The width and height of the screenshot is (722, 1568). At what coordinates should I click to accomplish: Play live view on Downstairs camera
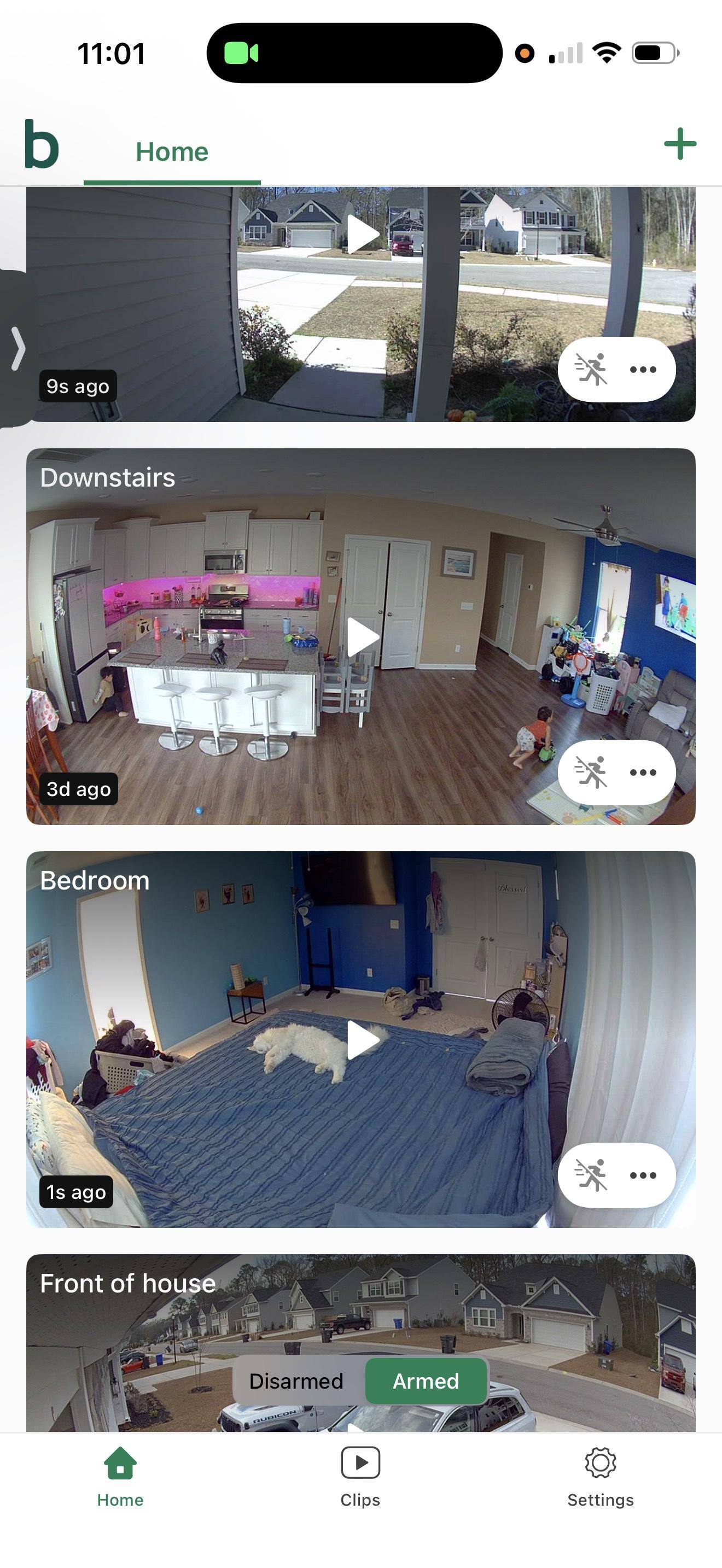(363, 637)
